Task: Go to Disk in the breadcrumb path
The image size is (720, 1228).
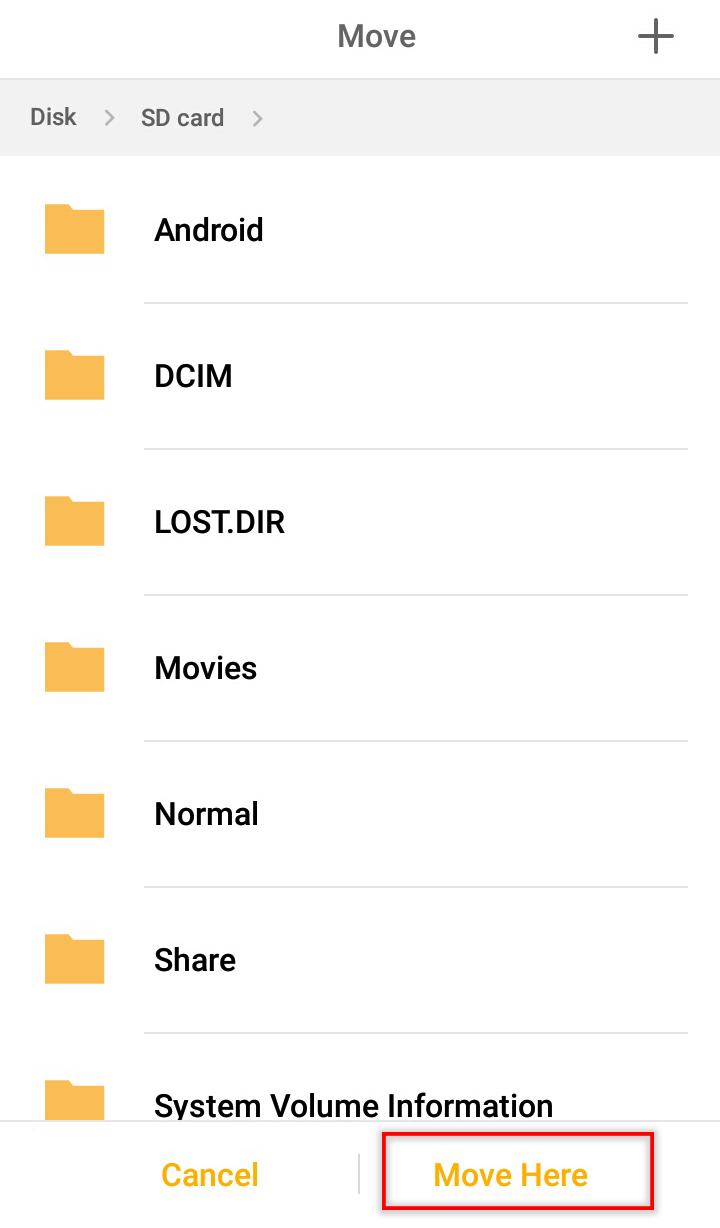Action: (53, 117)
